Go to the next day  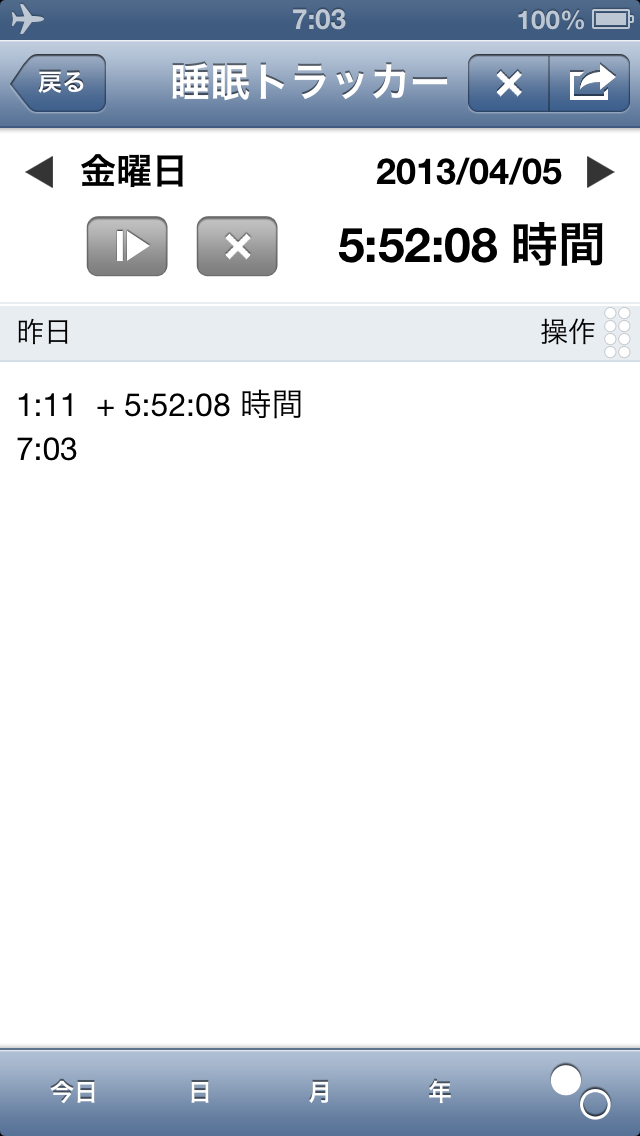click(x=600, y=173)
